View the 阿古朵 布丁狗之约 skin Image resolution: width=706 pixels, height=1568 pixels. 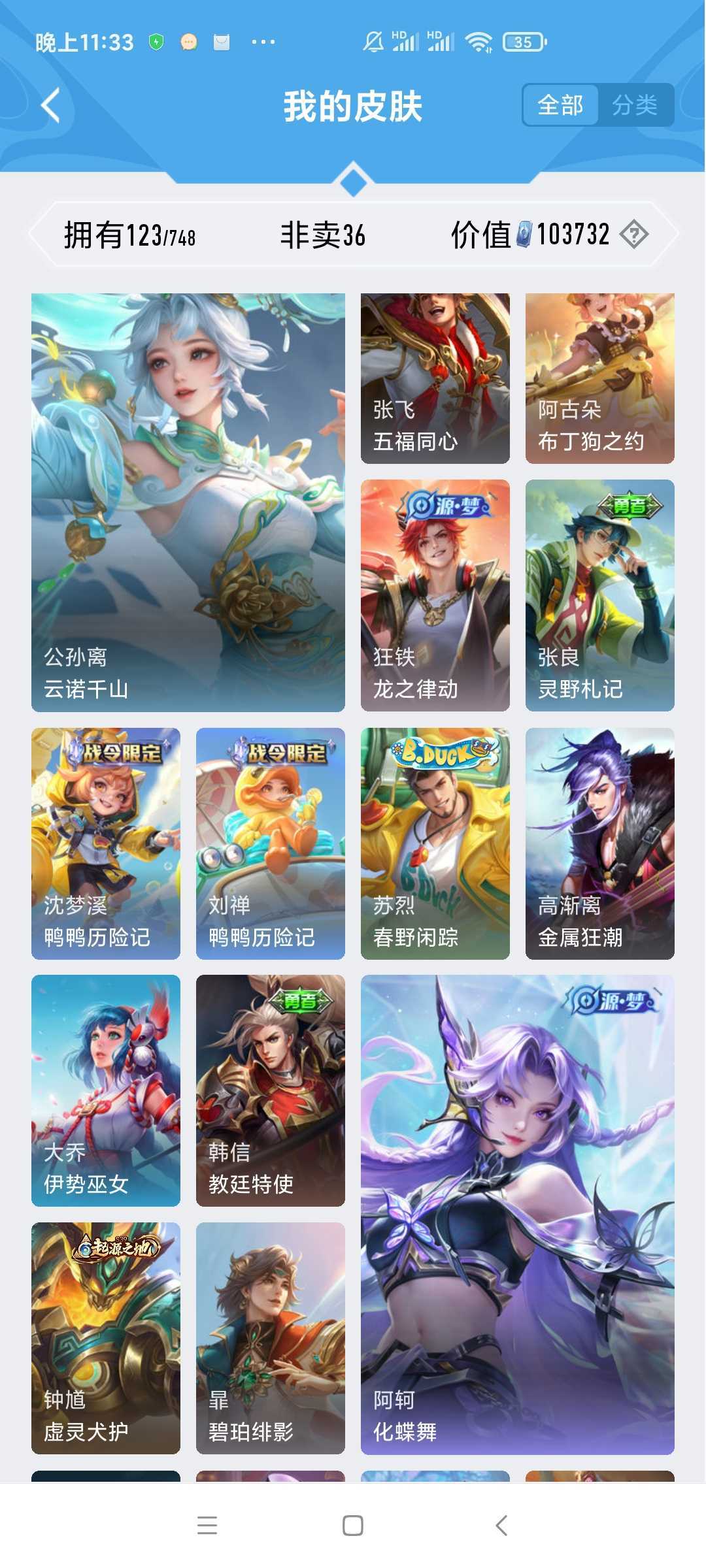click(x=599, y=378)
